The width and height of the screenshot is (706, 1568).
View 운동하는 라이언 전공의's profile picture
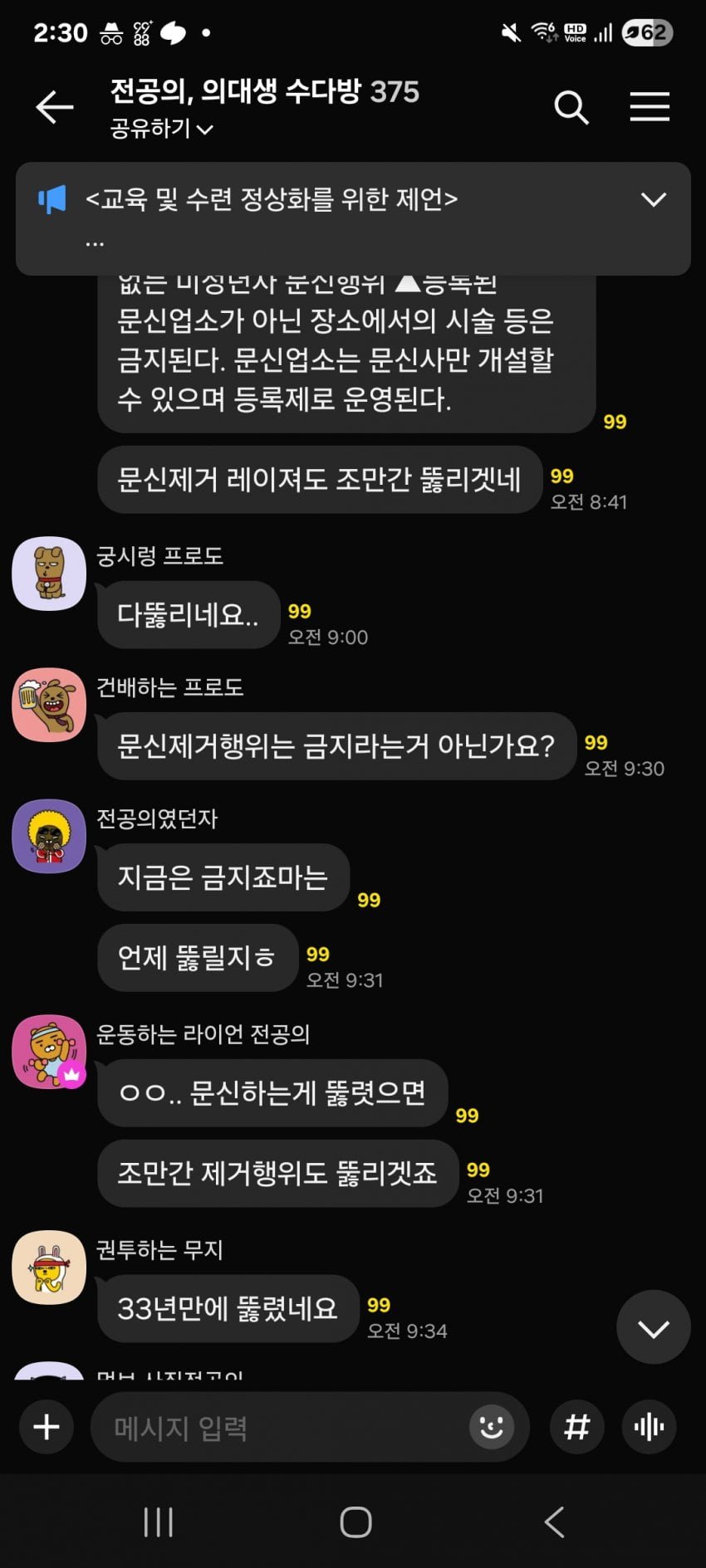49,1052
